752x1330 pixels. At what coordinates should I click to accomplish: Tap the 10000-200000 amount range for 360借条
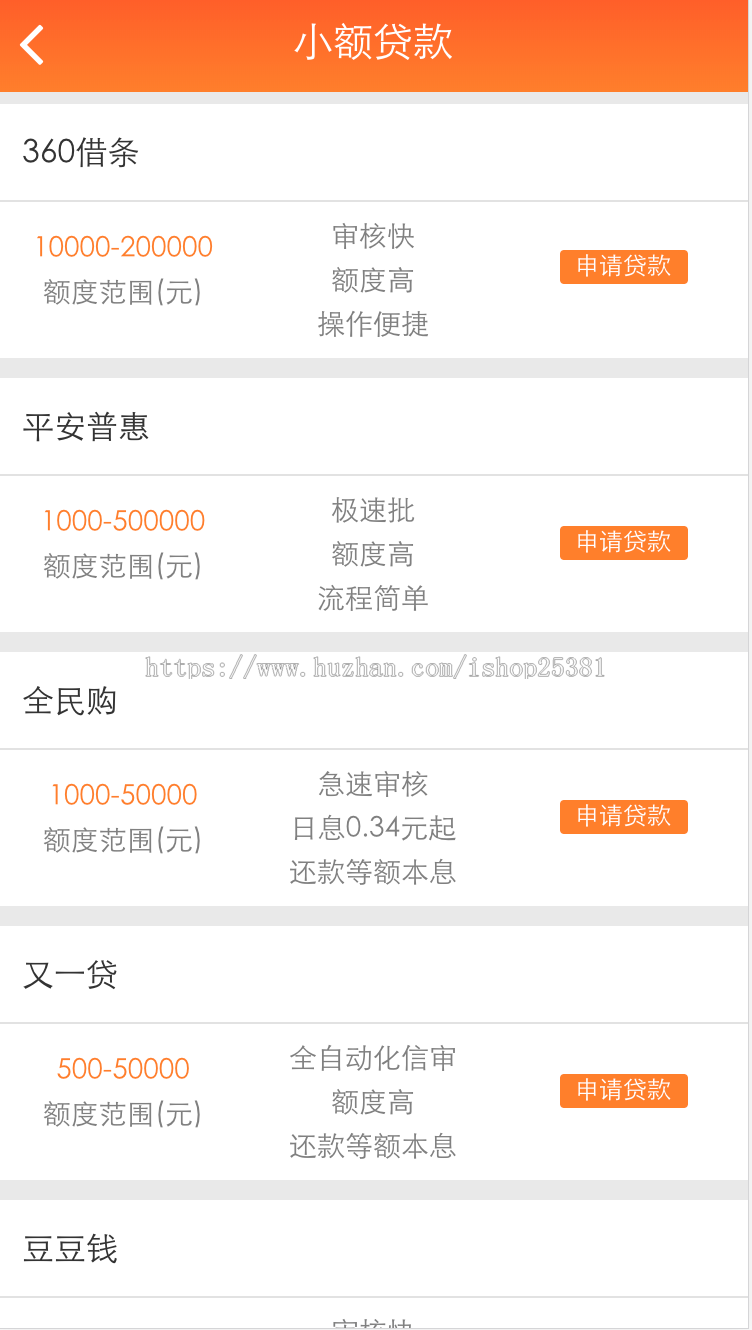tap(122, 246)
